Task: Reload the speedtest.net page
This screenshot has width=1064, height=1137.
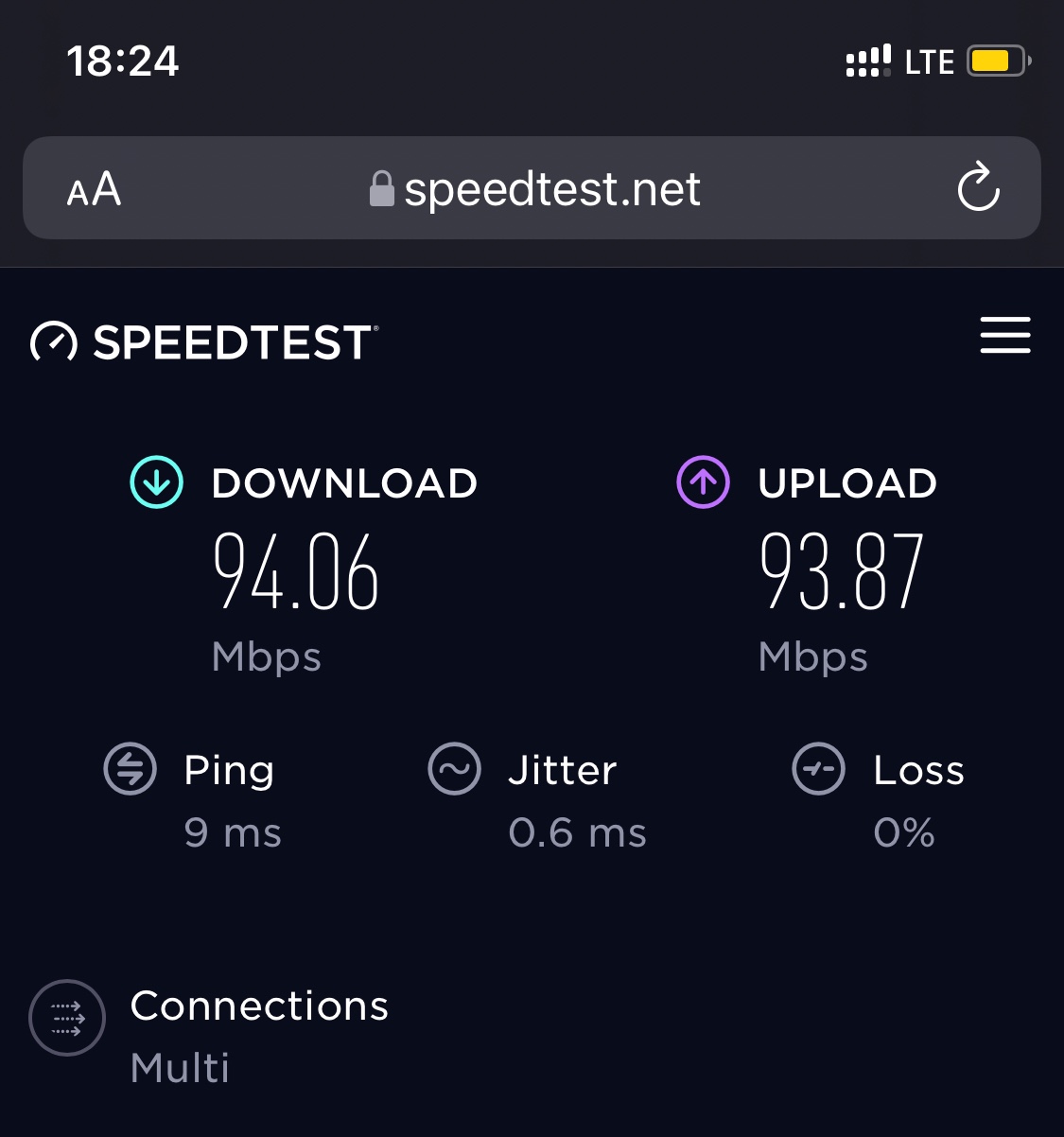Action: (978, 187)
